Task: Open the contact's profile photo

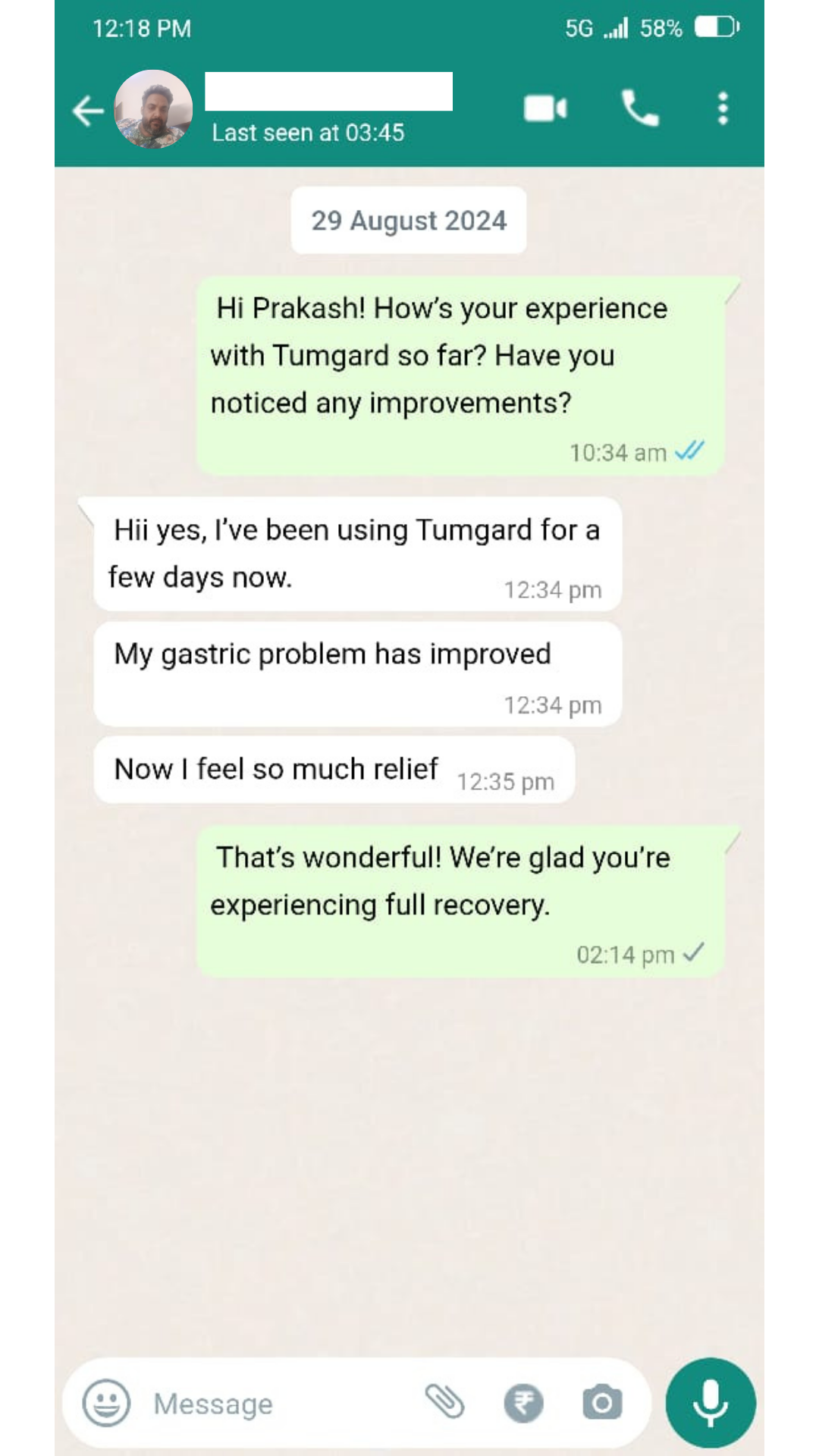Action: tap(153, 109)
